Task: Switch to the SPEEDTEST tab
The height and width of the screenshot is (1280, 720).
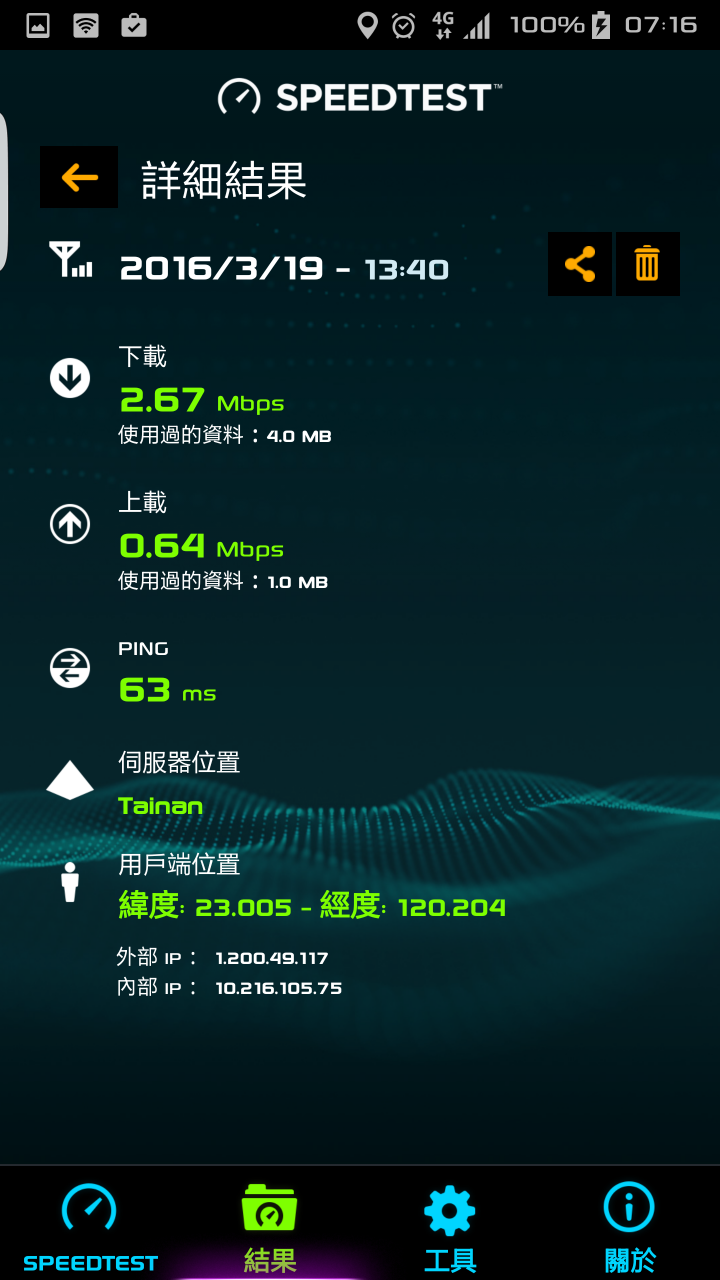Action: [x=90, y=1224]
